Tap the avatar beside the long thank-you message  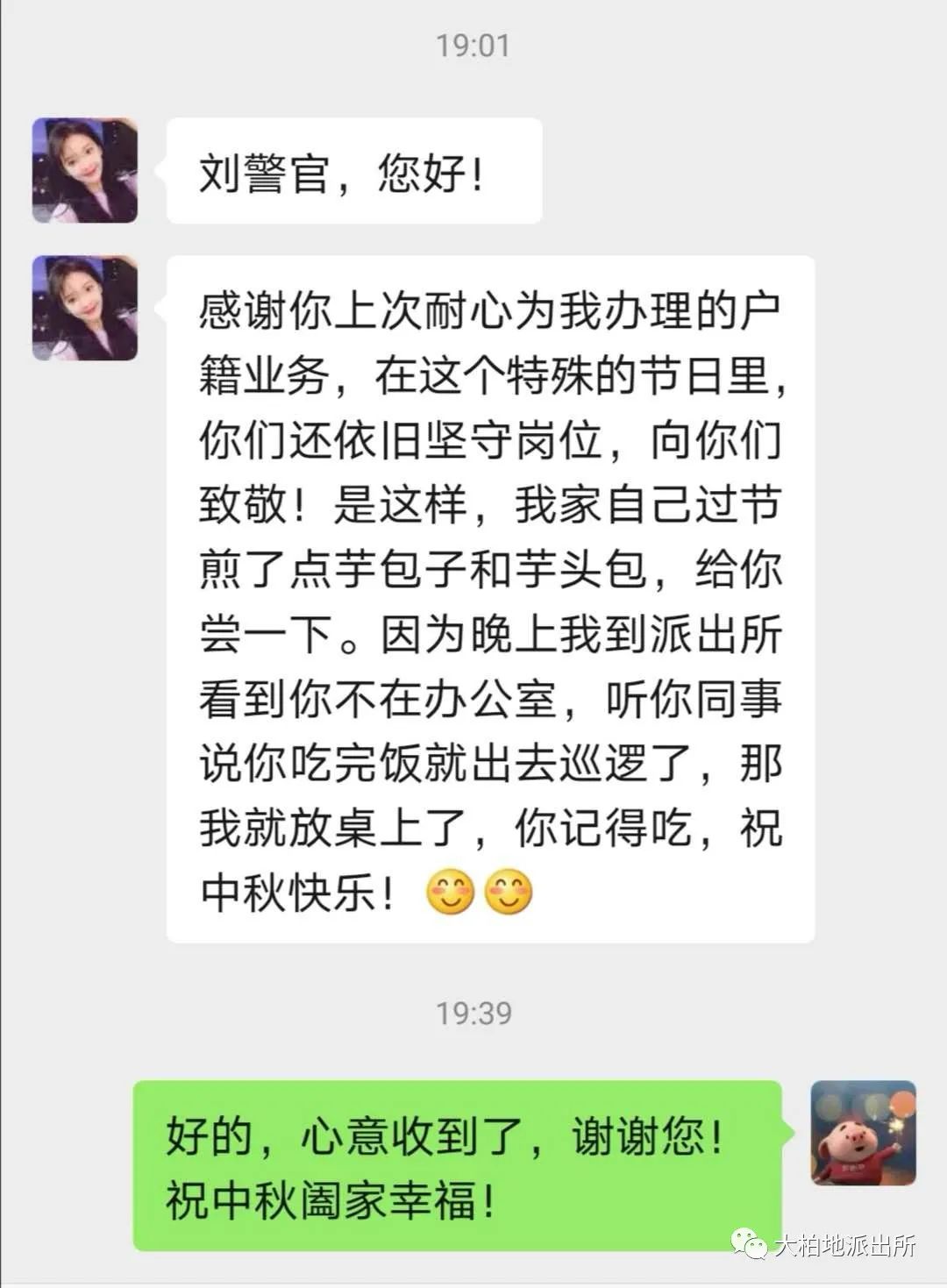pyautogui.click(x=85, y=308)
